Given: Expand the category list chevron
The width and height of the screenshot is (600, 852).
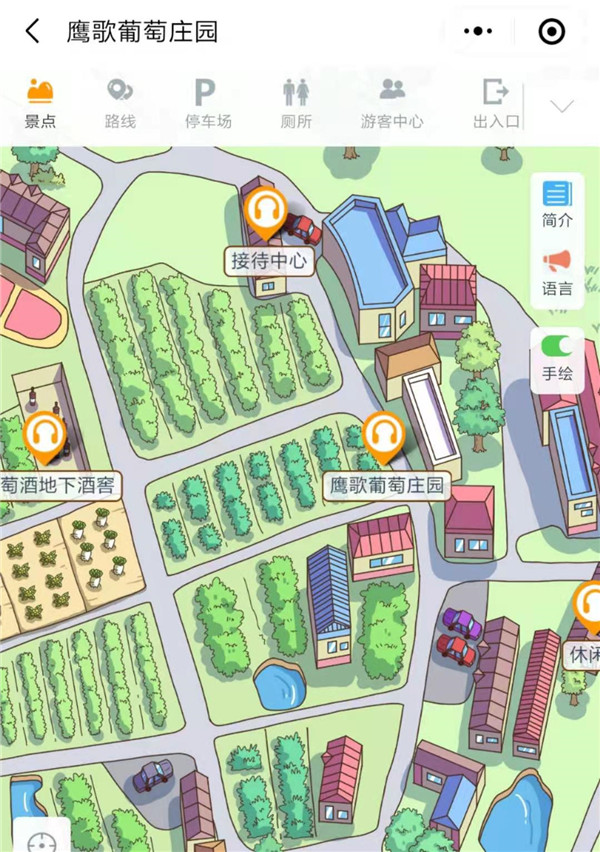Looking at the screenshot, I should point(562,106).
